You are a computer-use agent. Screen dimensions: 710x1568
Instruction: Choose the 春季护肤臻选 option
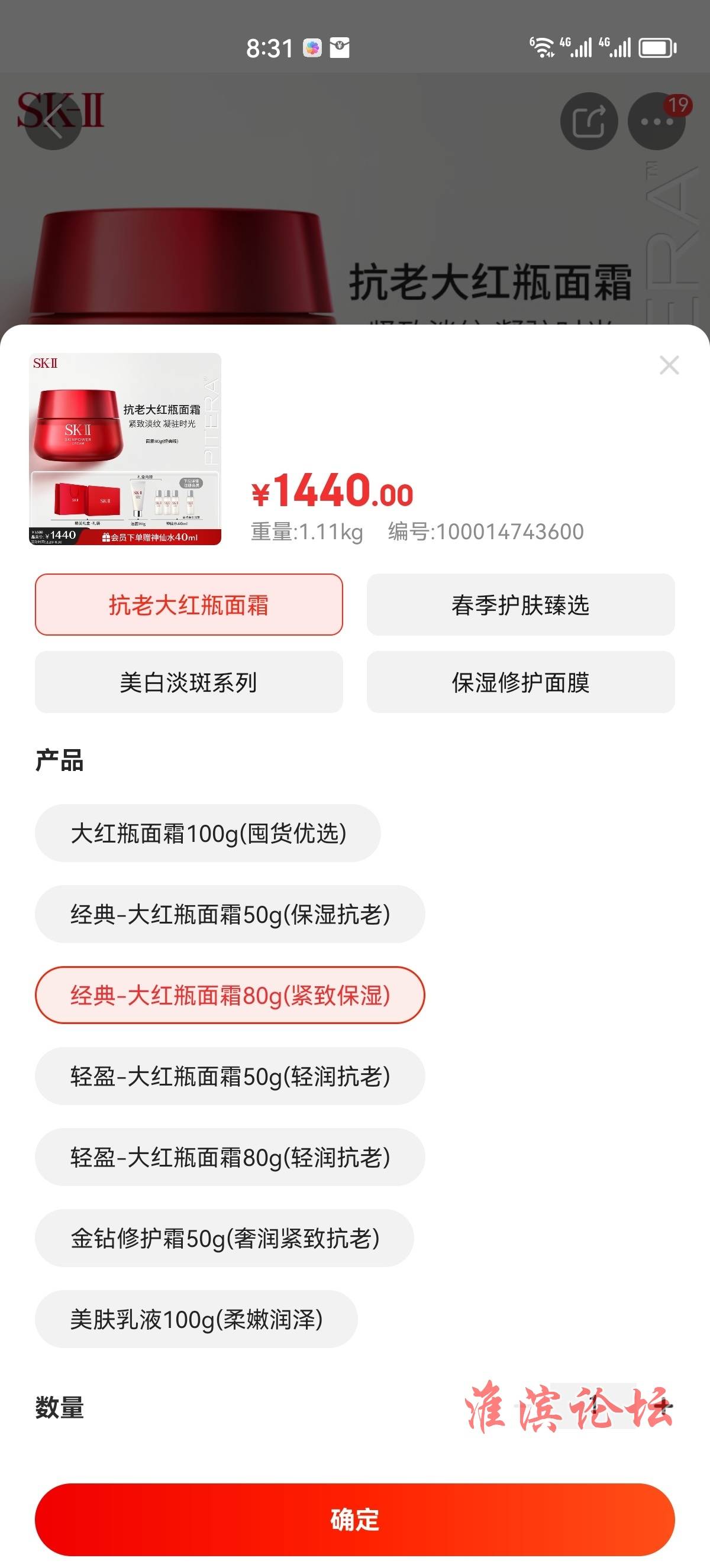(521, 604)
